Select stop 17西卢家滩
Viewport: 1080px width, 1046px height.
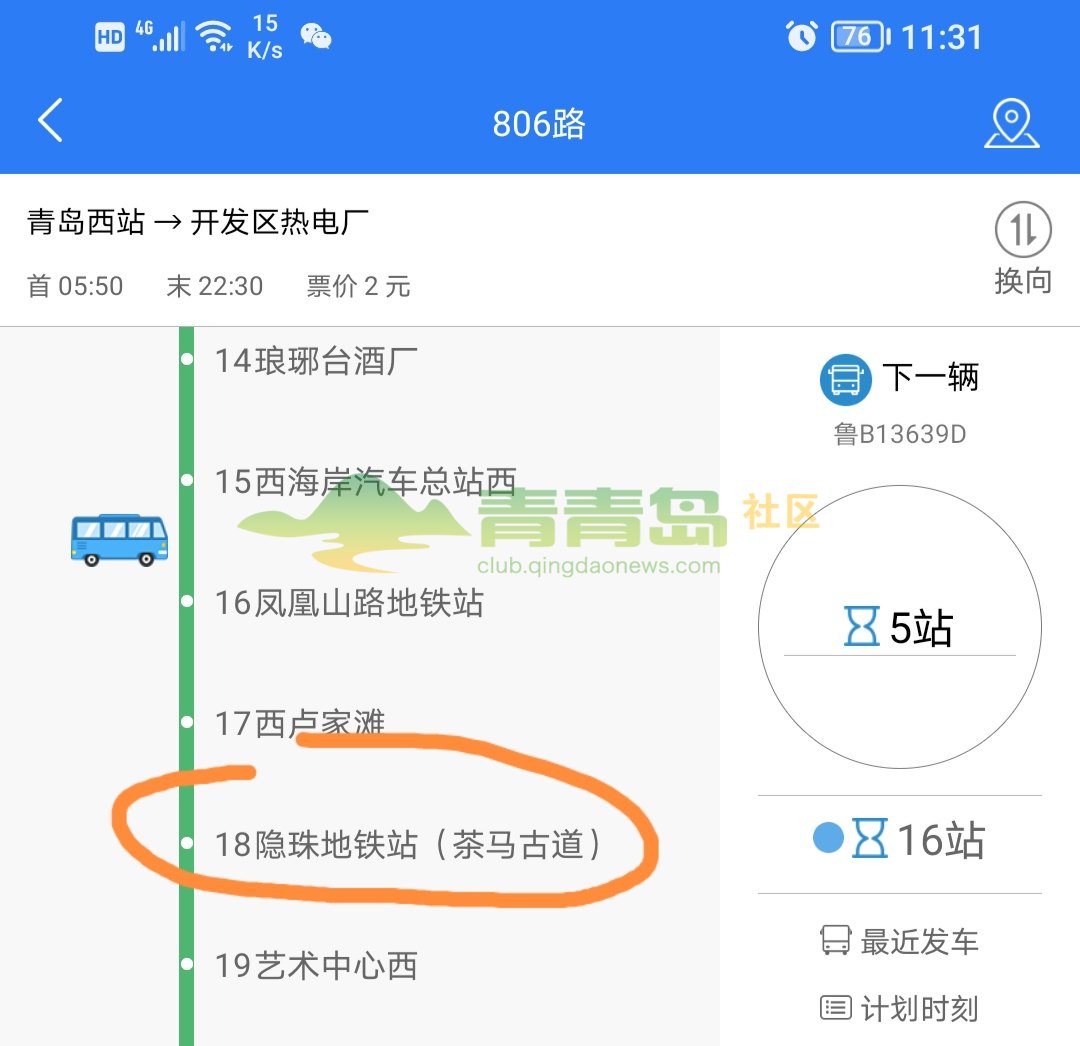pos(300,723)
